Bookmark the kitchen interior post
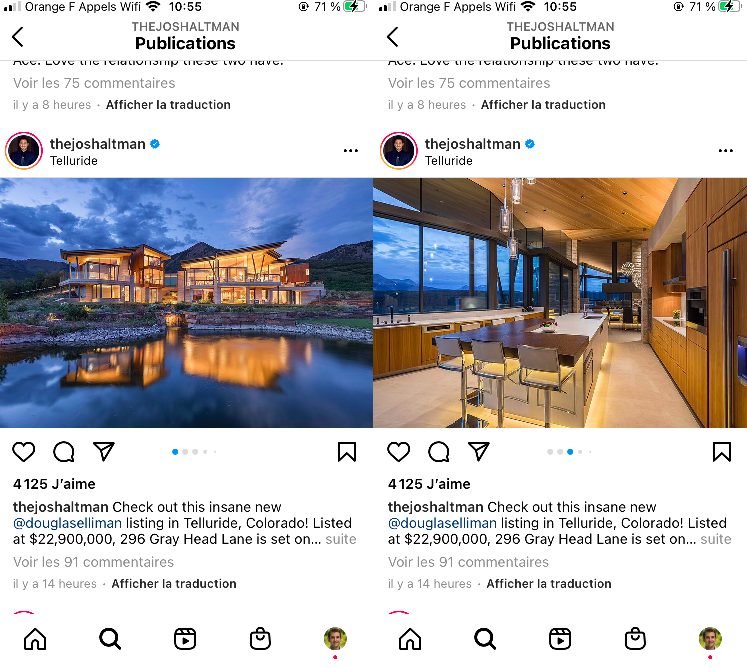Image resolution: width=747 pixels, height=668 pixels. click(721, 452)
